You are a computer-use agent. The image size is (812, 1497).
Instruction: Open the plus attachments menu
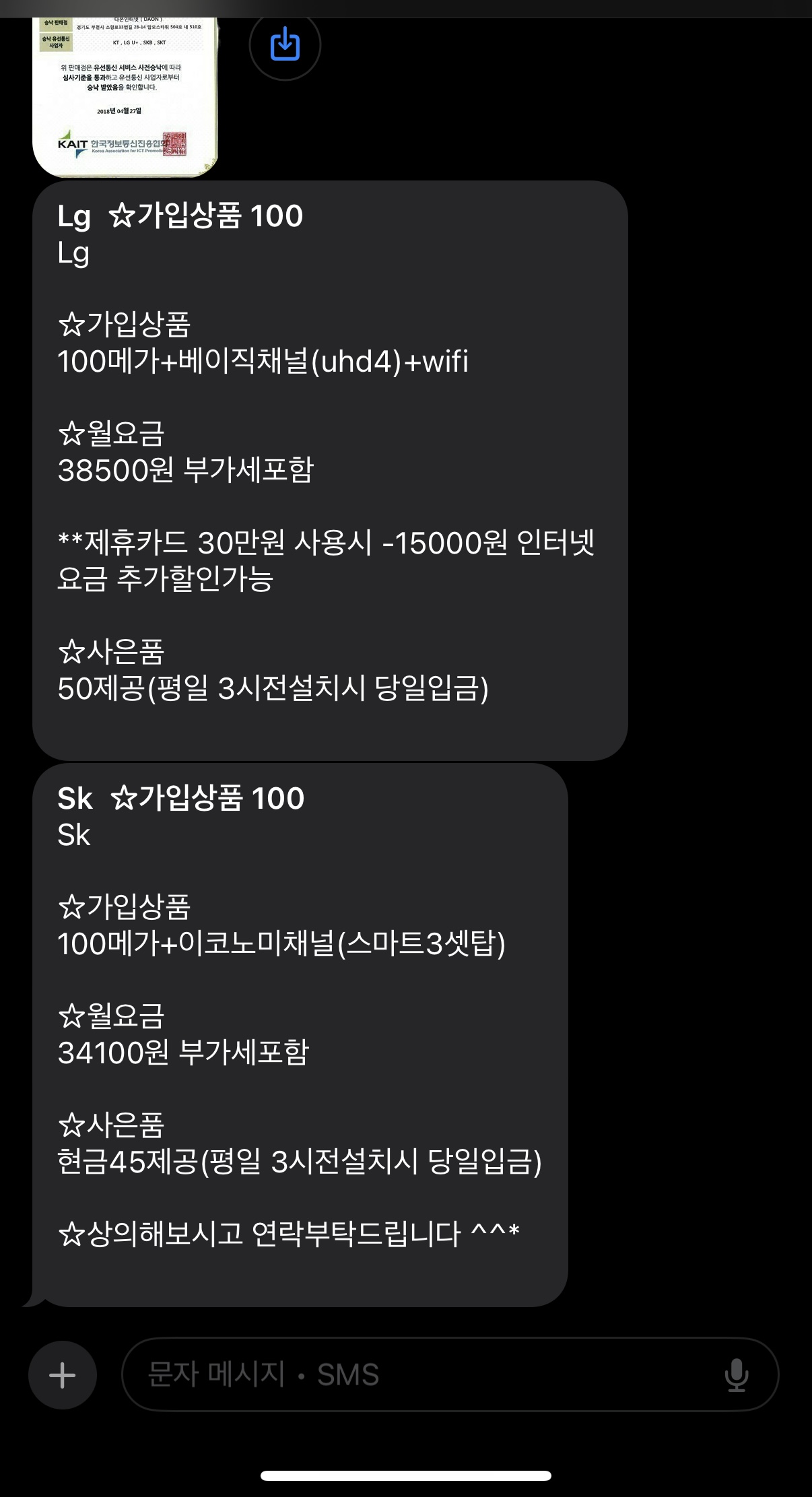pos(63,1375)
